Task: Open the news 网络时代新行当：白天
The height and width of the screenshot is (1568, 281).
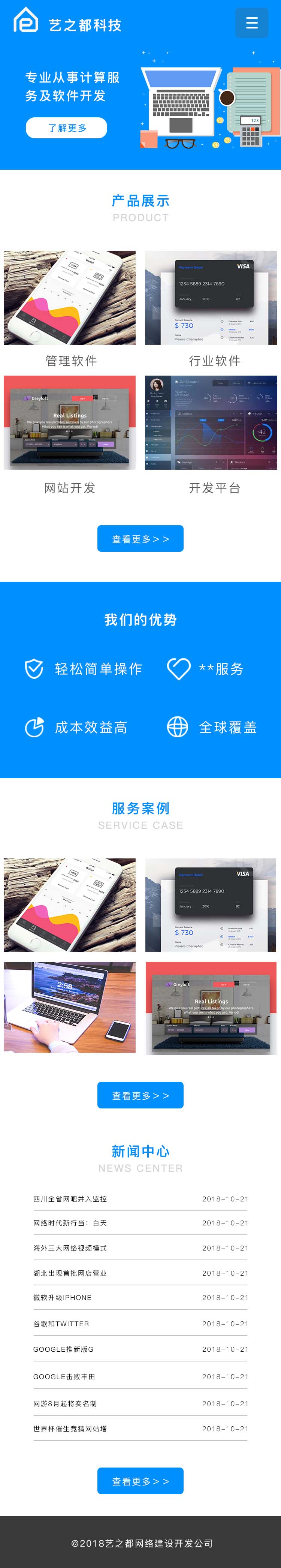Action: [x=70, y=1222]
